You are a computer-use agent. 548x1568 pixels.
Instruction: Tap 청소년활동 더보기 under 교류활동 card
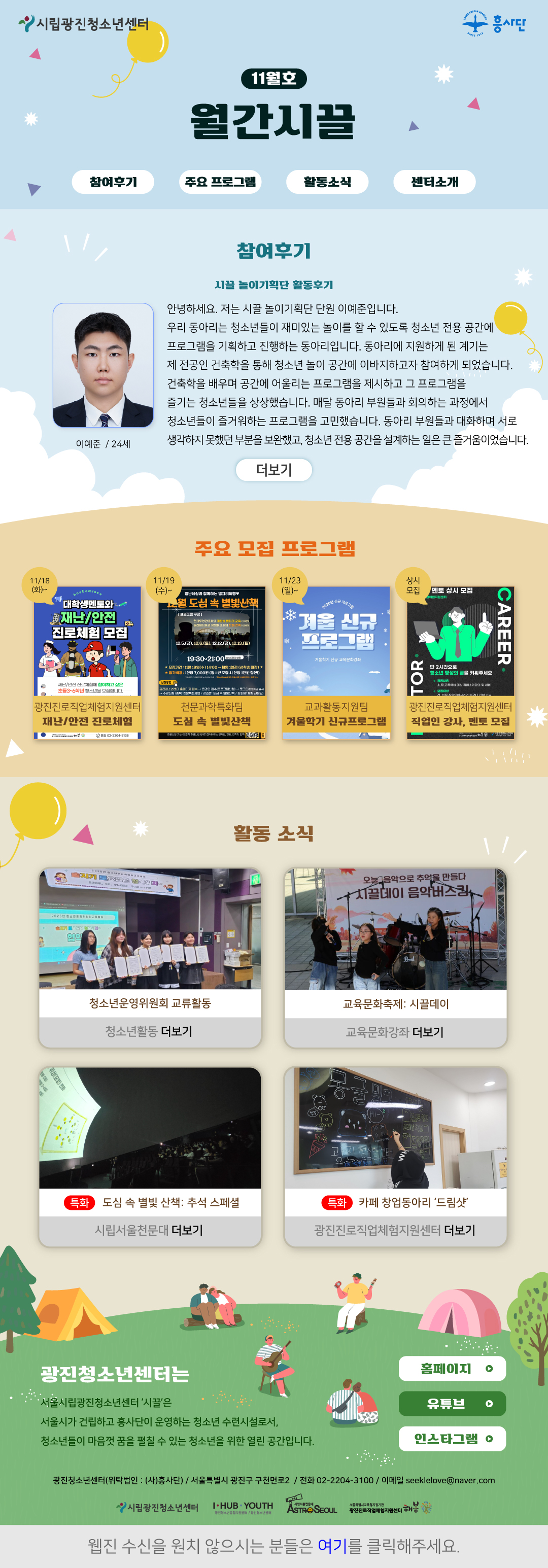pos(149,1031)
